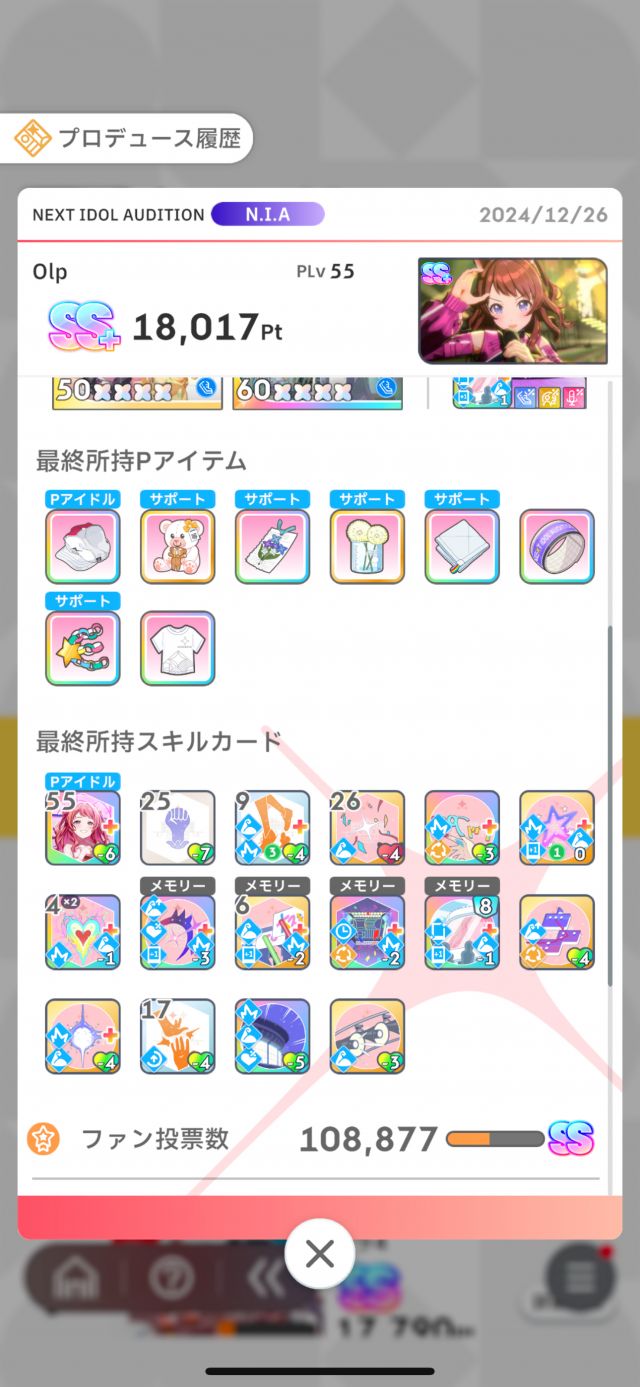The height and width of the screenshot is (1387, 640).
Task: Check the skill card numbered 17
Action: 177,1036
